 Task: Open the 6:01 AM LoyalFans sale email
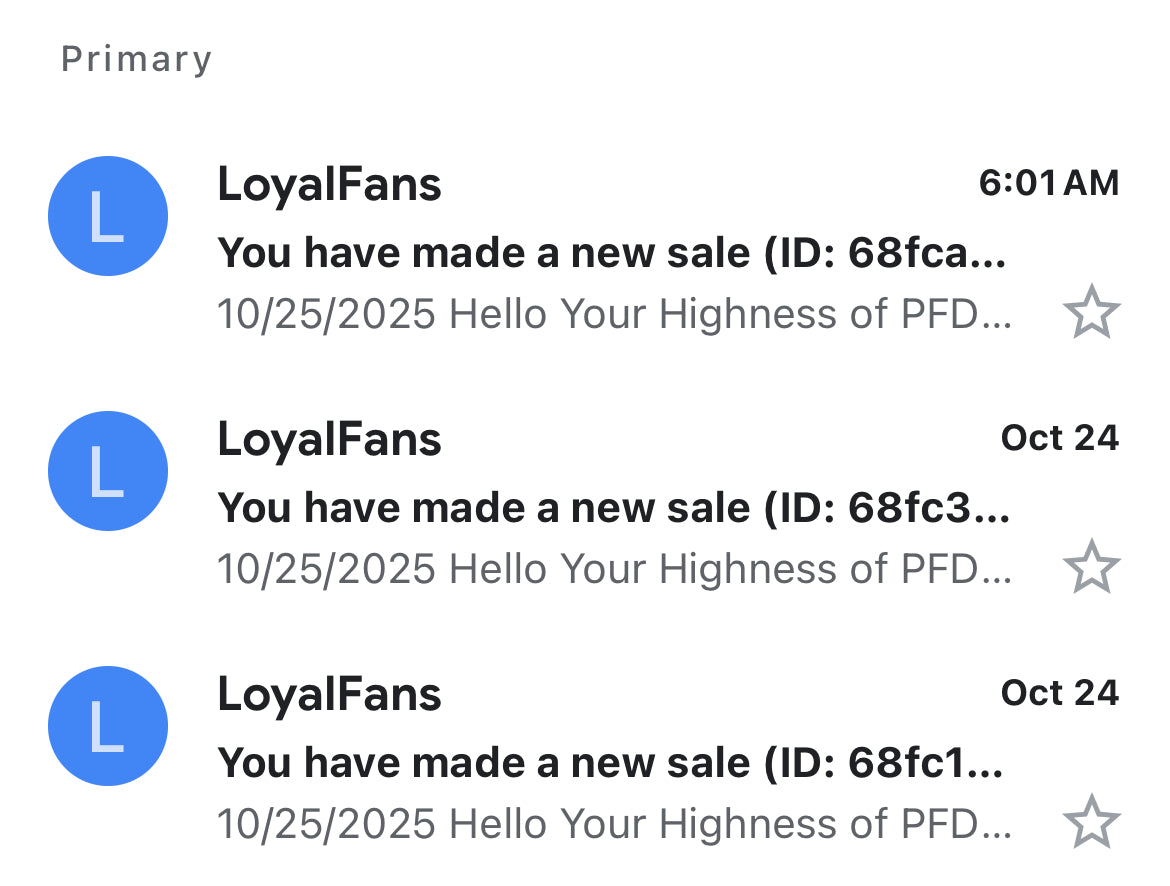610,253
